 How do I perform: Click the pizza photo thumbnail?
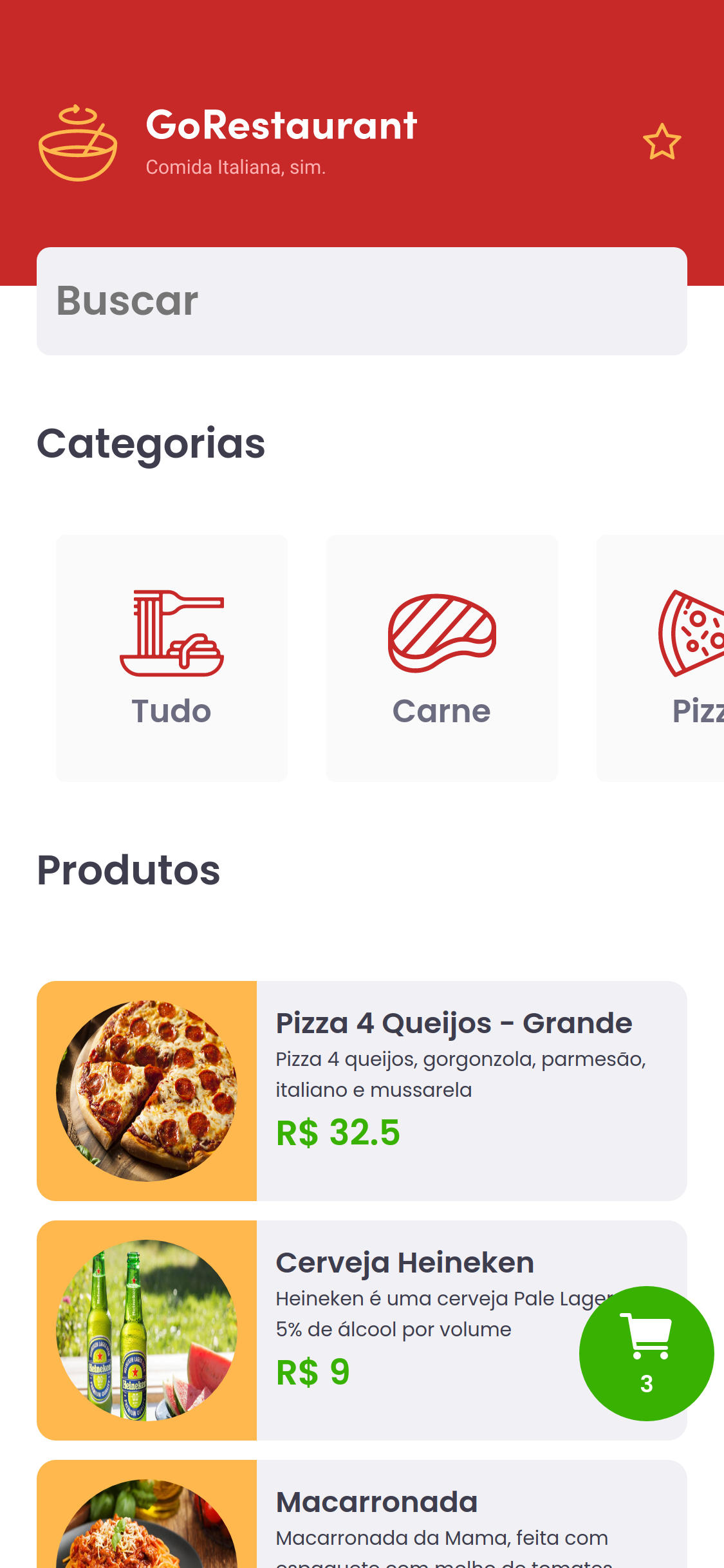click(x=148, y=1090)
